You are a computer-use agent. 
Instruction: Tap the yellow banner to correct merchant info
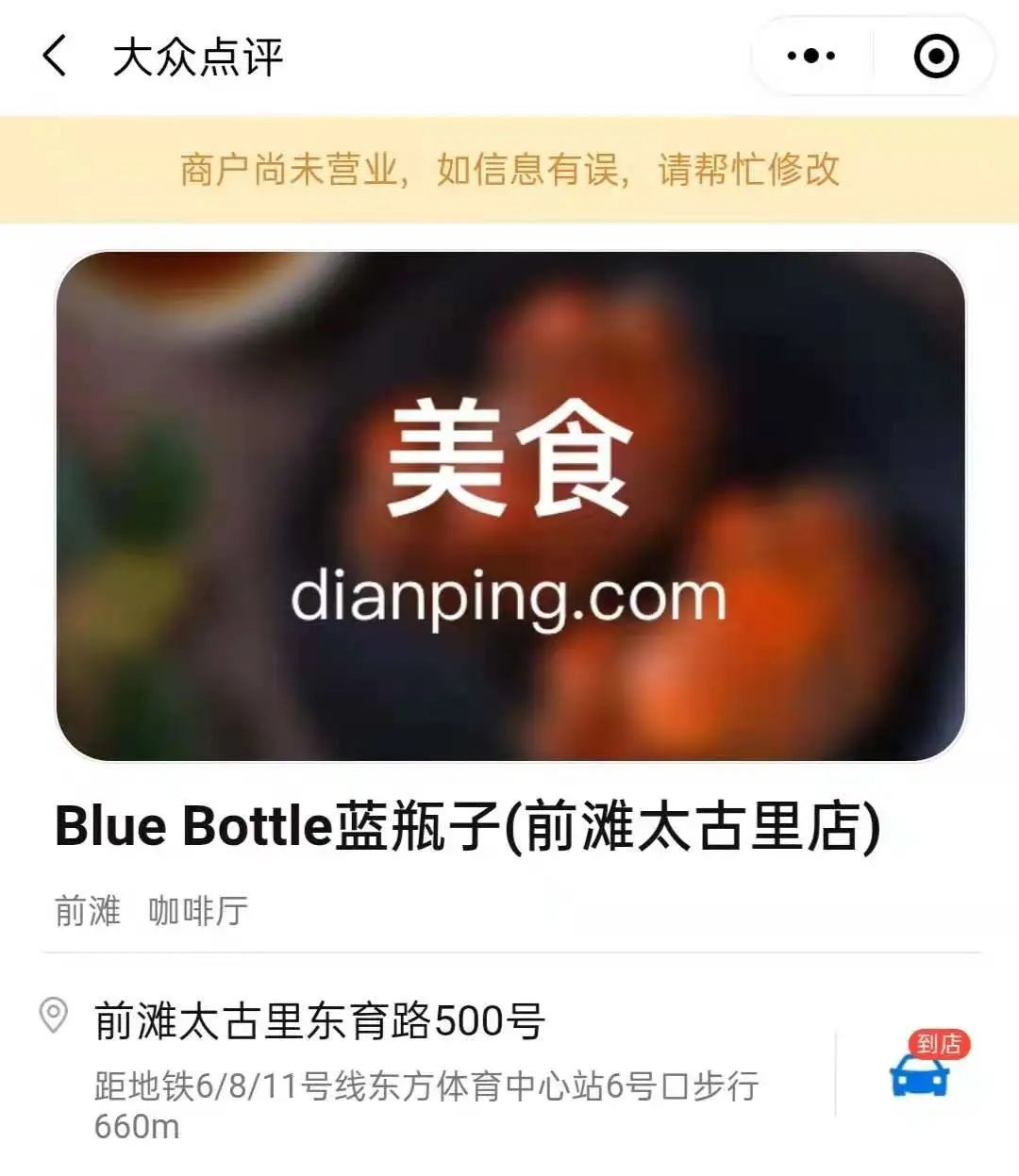coord(509,170)
